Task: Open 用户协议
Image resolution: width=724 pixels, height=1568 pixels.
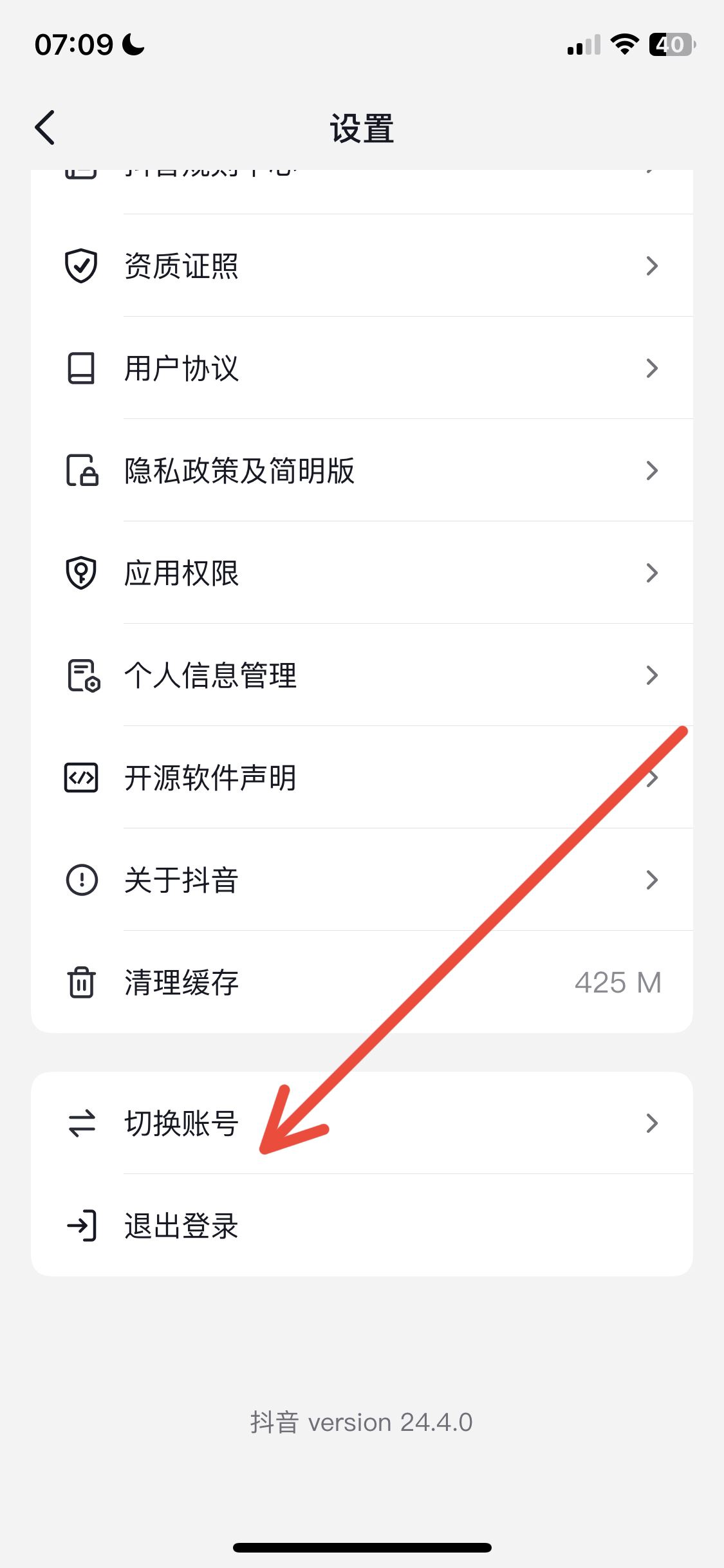Action: (360, 368)
